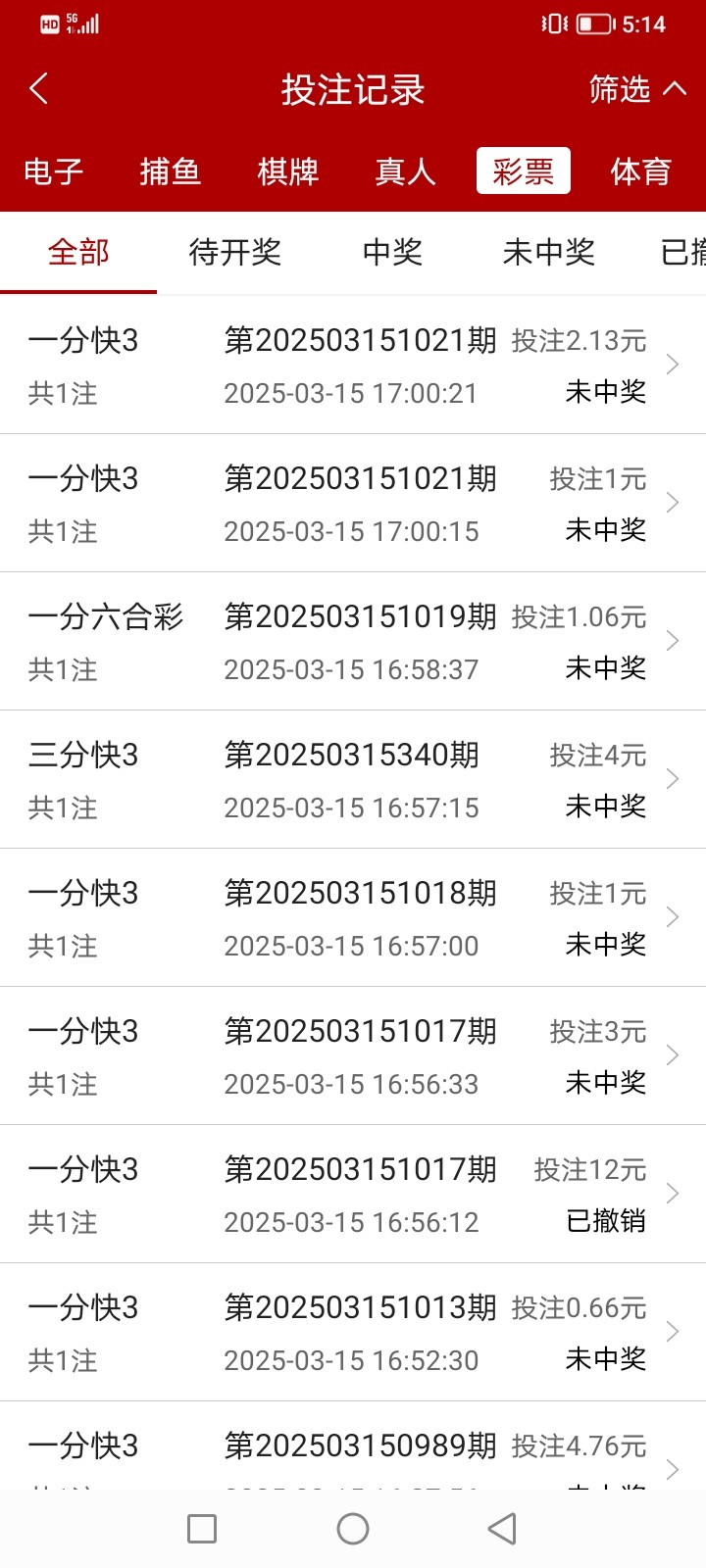The width and height of the screenshot is (706, 1568).
Task: Go back from 投注记录 page
Action: click(x=39, y=89)
